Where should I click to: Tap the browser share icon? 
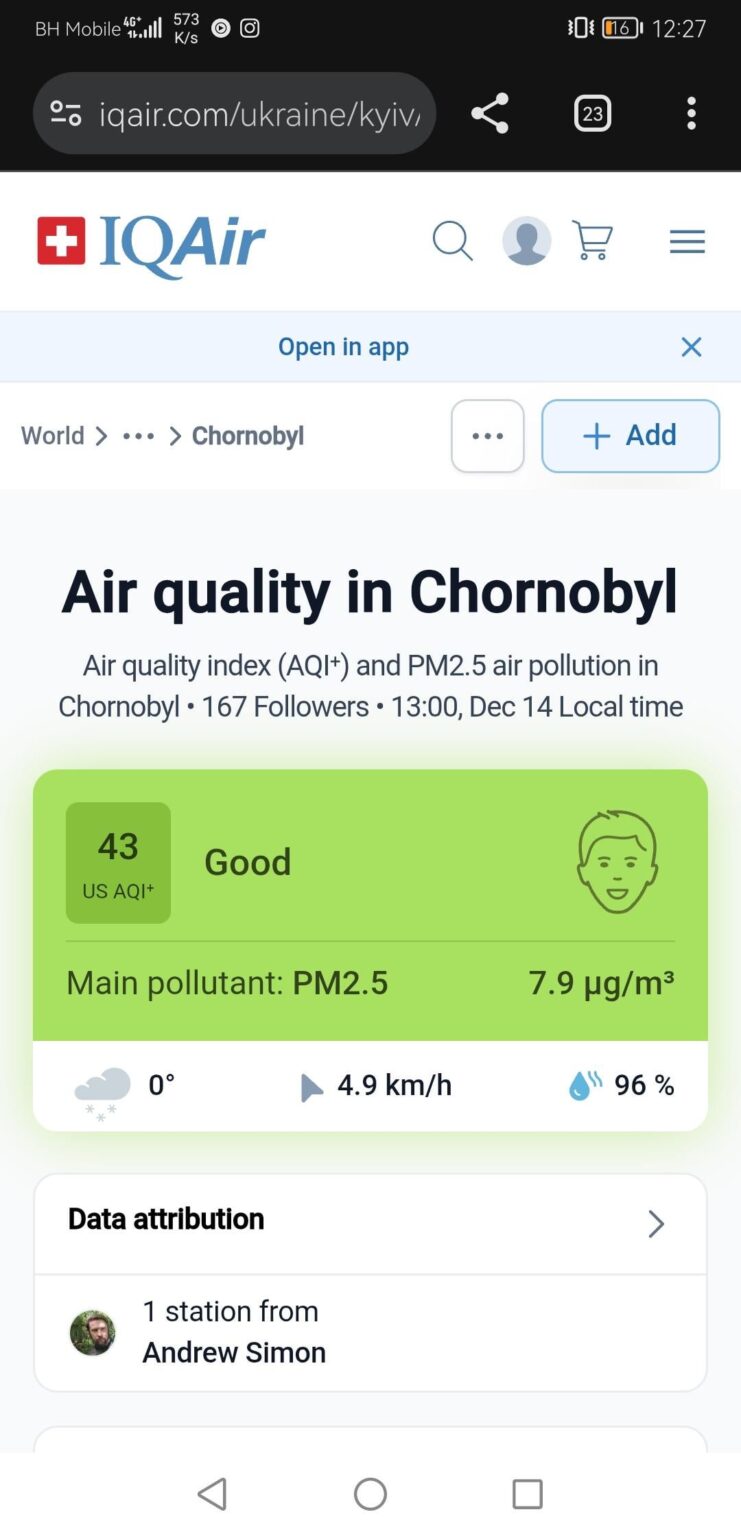490,113
